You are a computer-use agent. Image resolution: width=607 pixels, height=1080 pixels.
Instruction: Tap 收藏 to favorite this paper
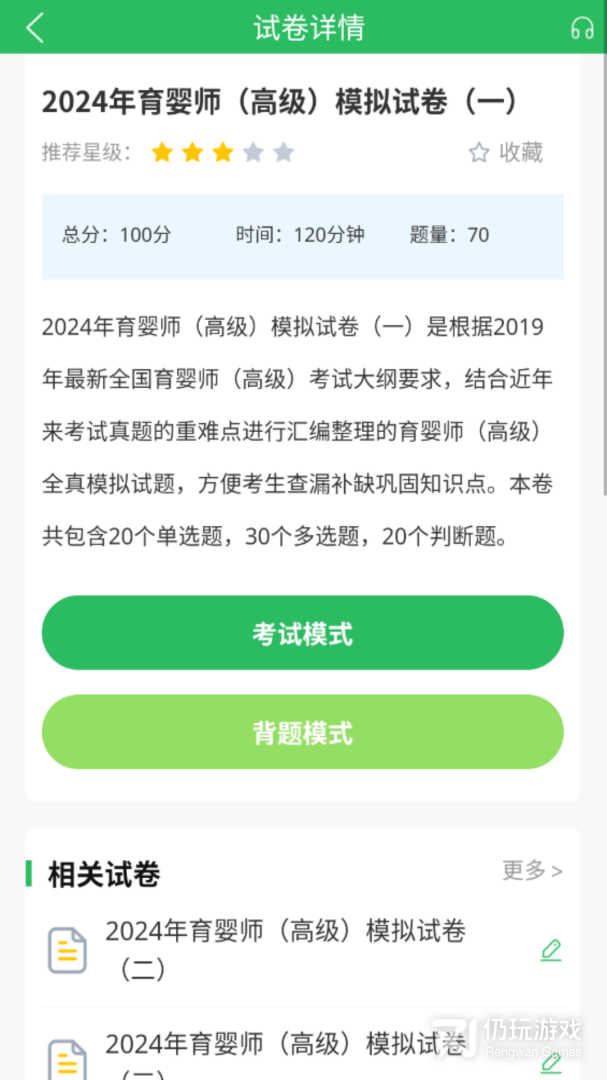pyautogui.click(x=506, y=152)
